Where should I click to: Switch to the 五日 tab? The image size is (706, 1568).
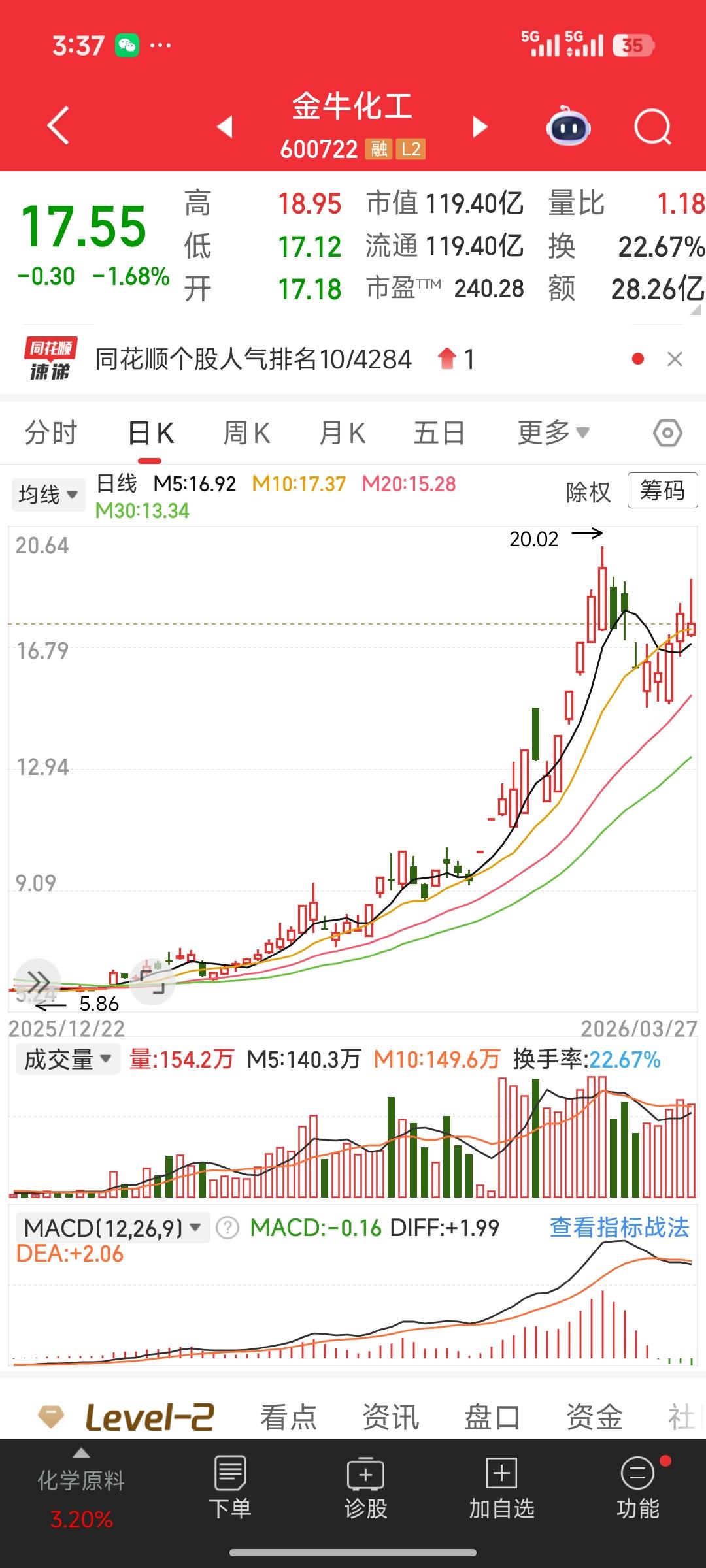click(439, 433)
